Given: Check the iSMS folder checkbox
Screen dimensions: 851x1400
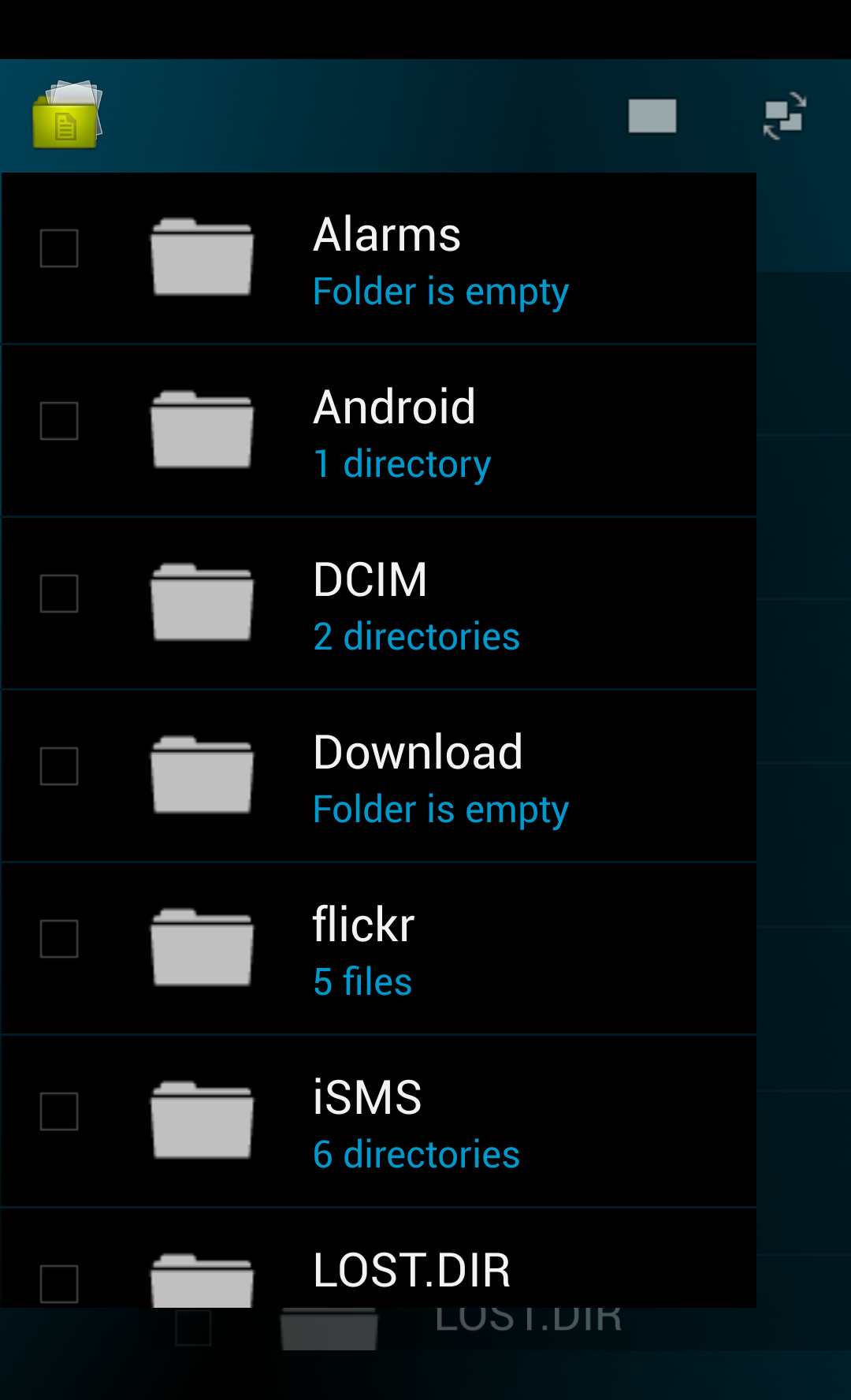Looking at the screenshot, I should (59, 1111).
